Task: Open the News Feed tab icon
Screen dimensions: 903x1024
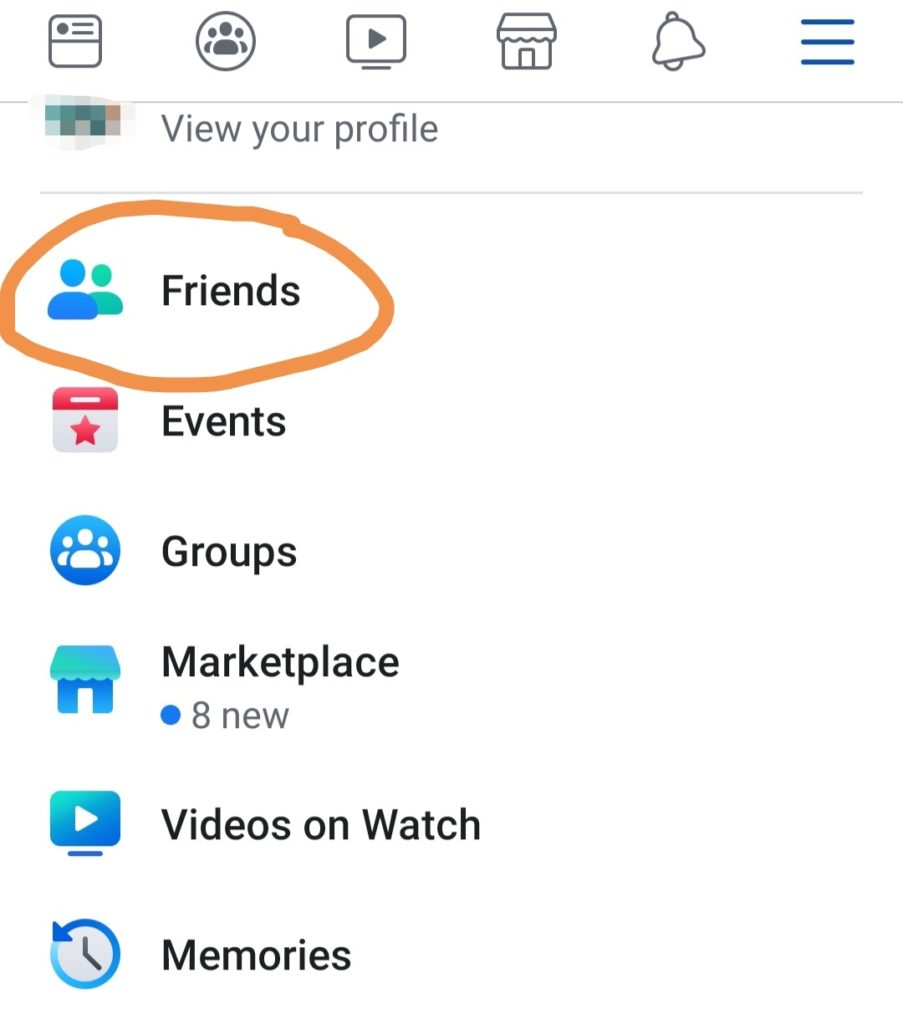Action: pos(75,40)
